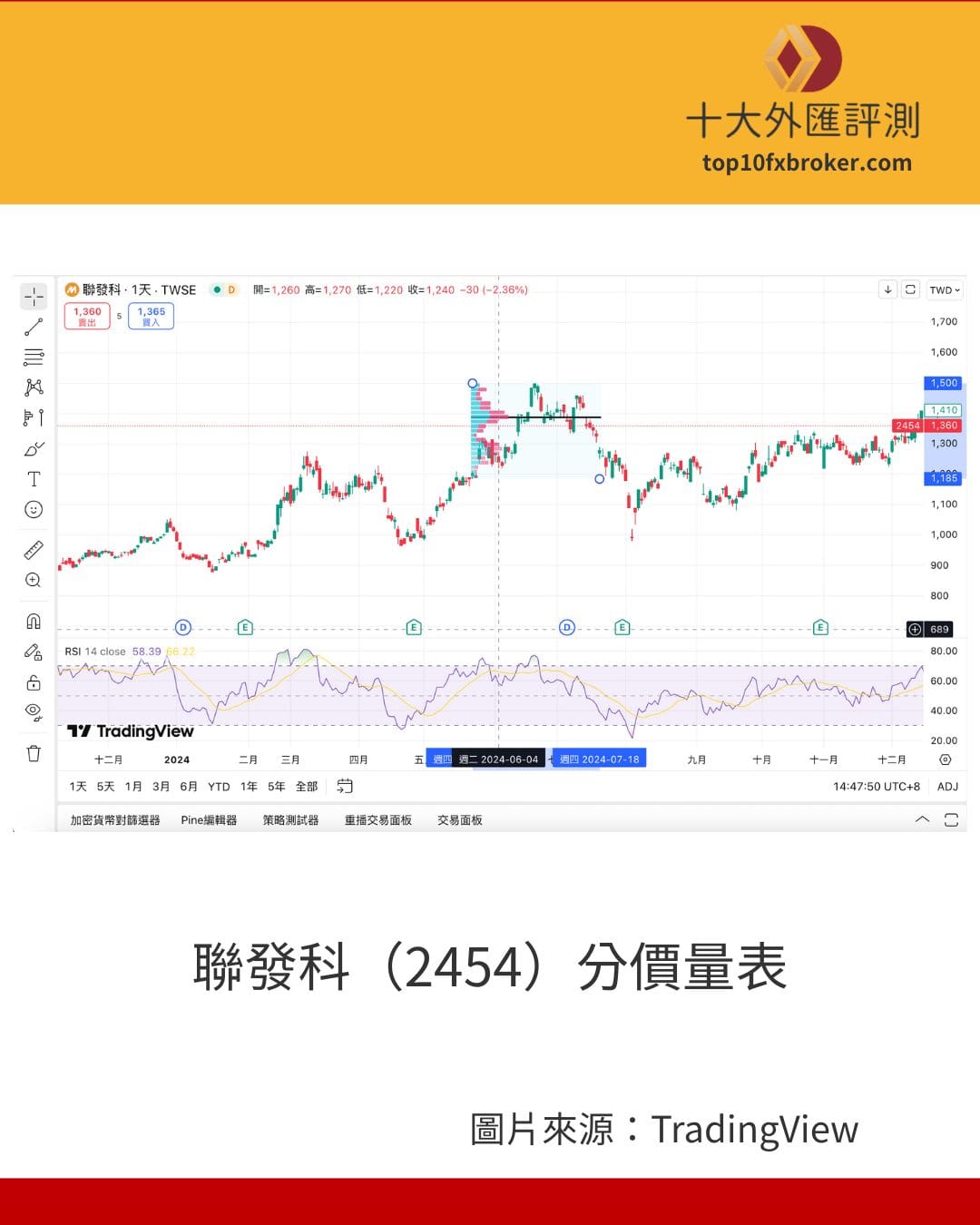Click the 週二 2024-06-04 timeline marker
The width and height of the screenshot is (980, 1225).
pyautogui.click(x=497, y=759)
